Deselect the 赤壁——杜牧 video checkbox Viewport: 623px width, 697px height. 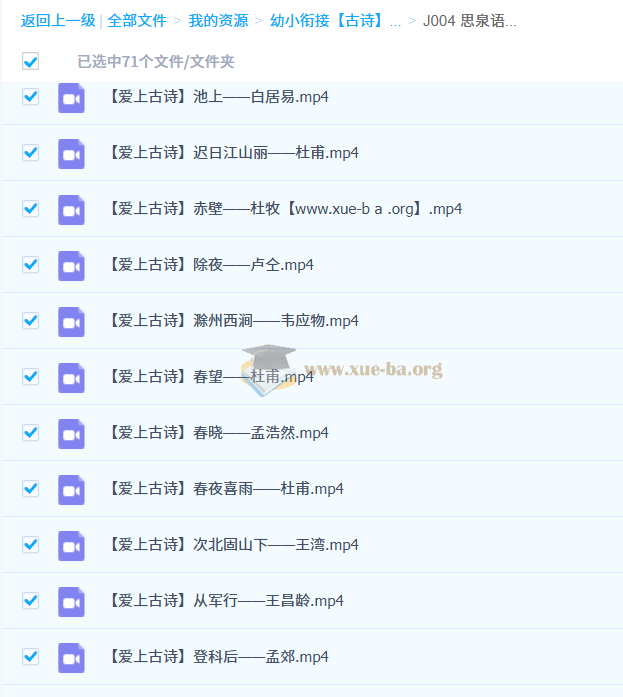pyautogui.click(x=31, y=209)
